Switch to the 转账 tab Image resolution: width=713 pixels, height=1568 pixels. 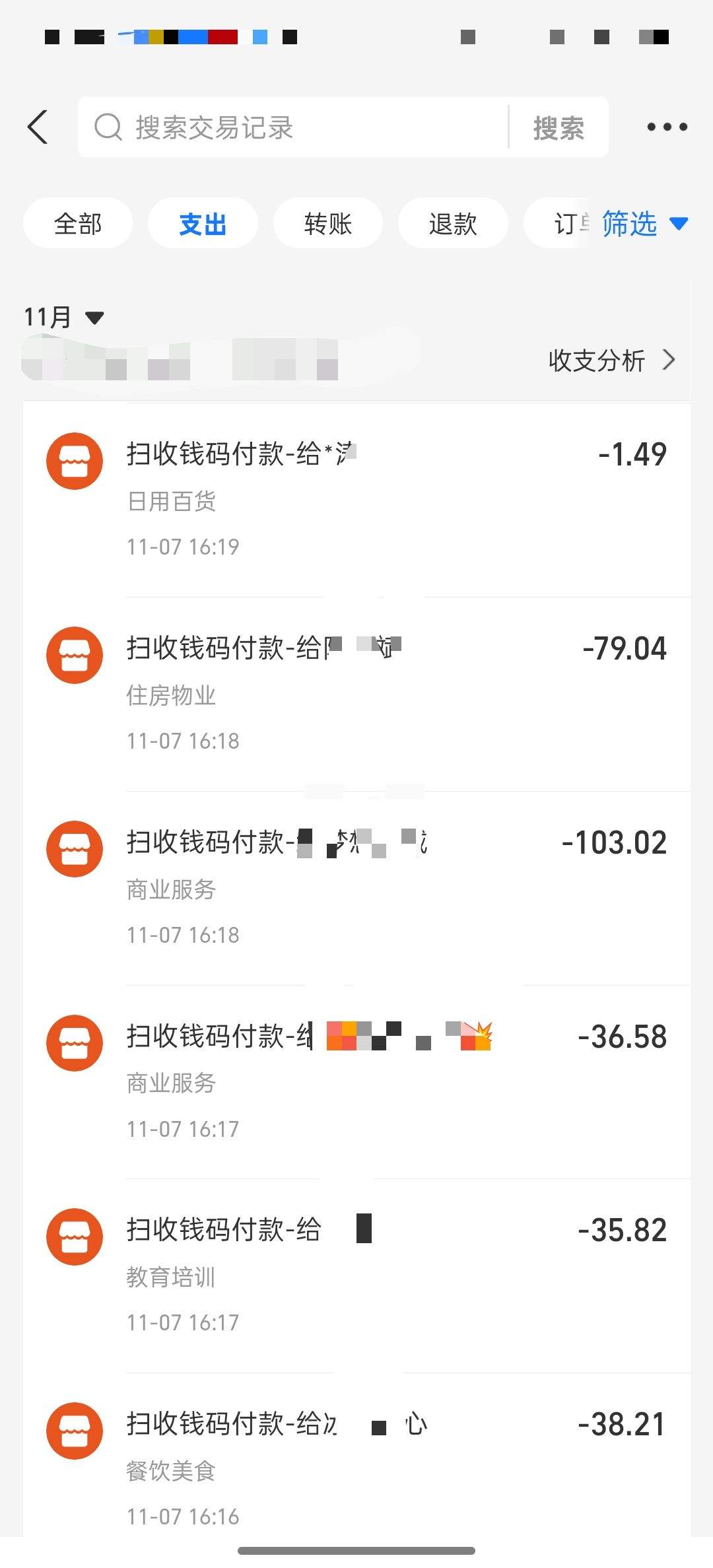(327, 224)
